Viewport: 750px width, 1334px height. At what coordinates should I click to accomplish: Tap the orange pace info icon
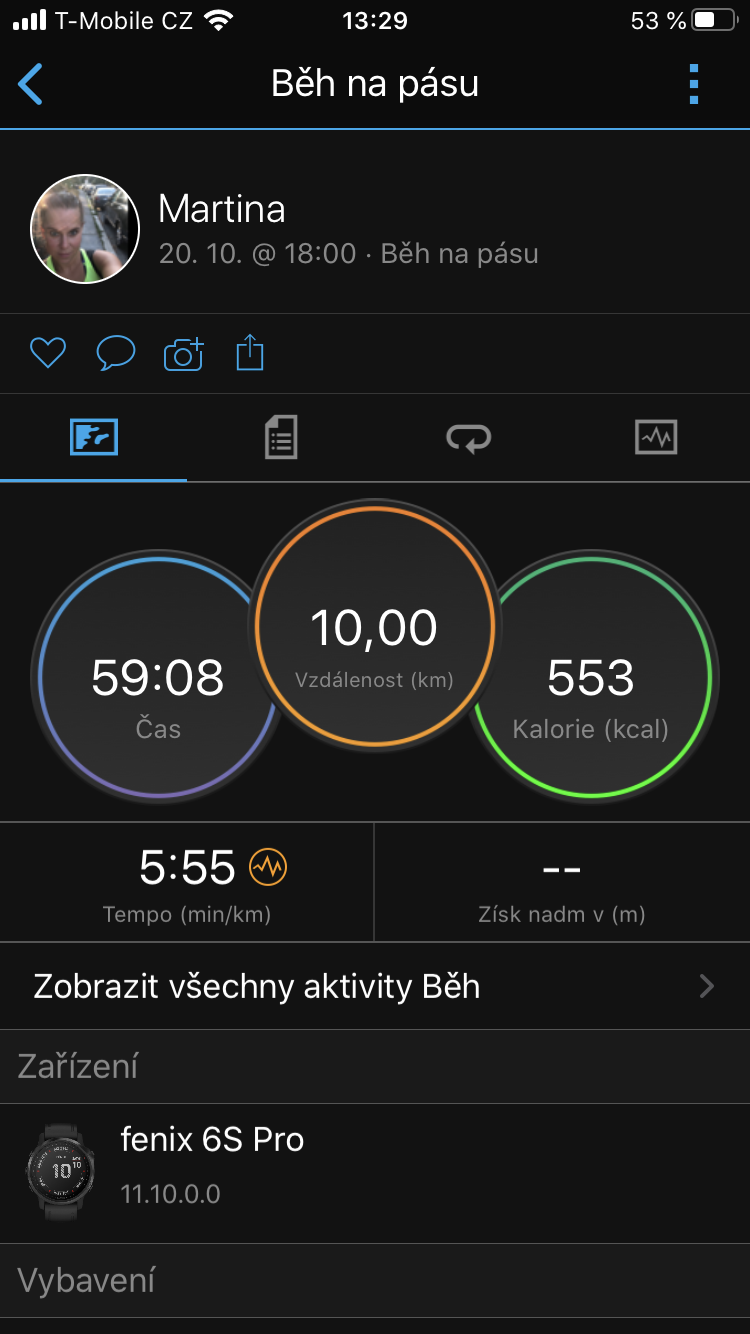[268, 867]
